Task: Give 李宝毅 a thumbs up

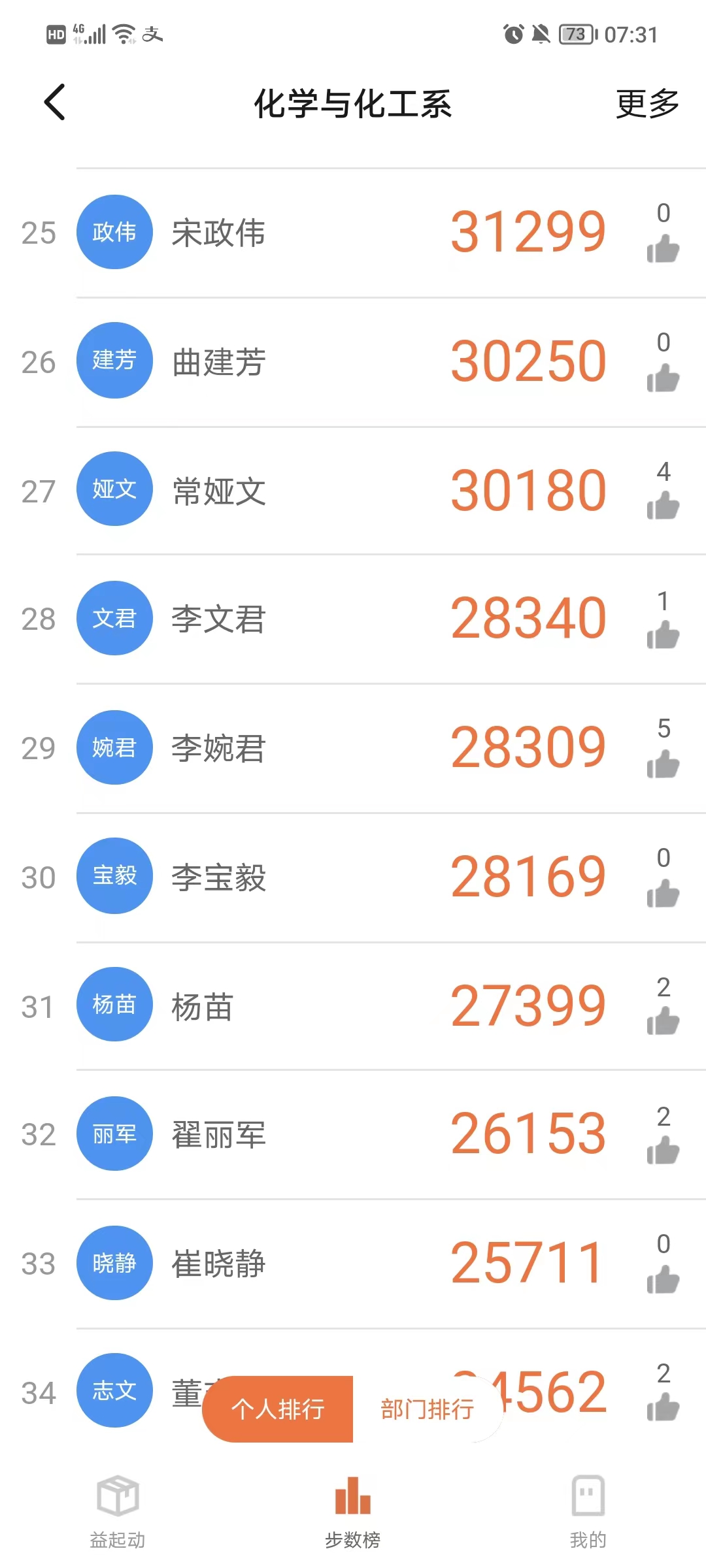Action: (x=663, y=893)
